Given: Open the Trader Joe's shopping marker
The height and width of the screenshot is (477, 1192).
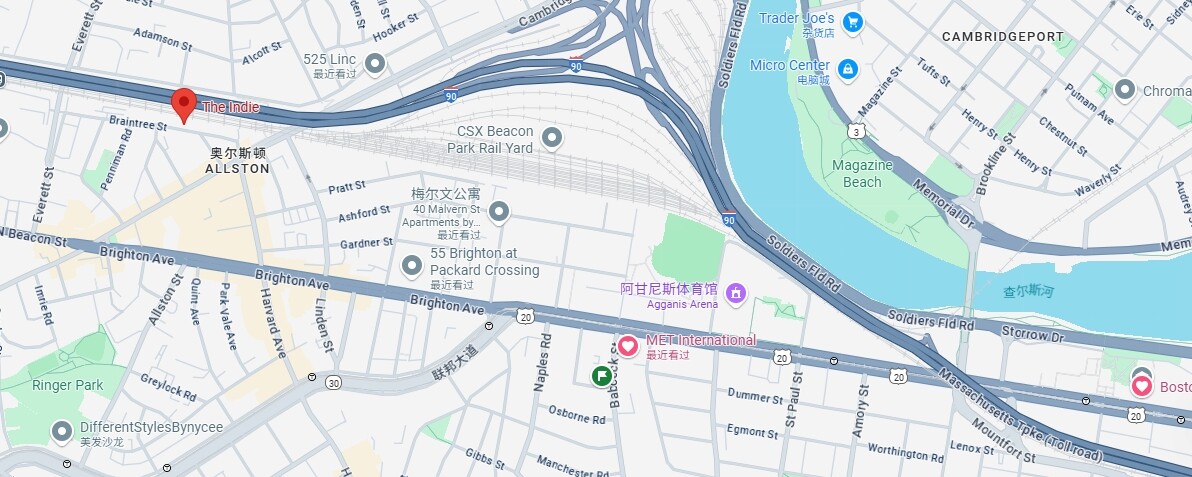Looking at the screenshot, I should (852, 21).
